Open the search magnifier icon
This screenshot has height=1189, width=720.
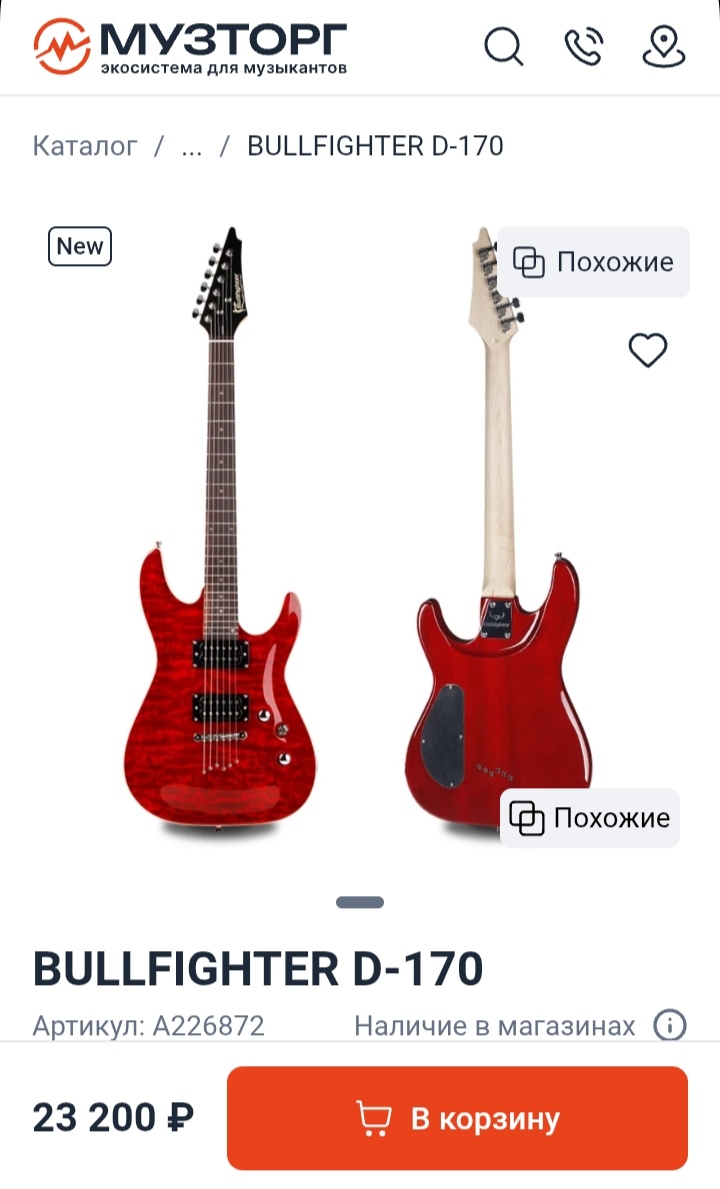tap(503, 46)
